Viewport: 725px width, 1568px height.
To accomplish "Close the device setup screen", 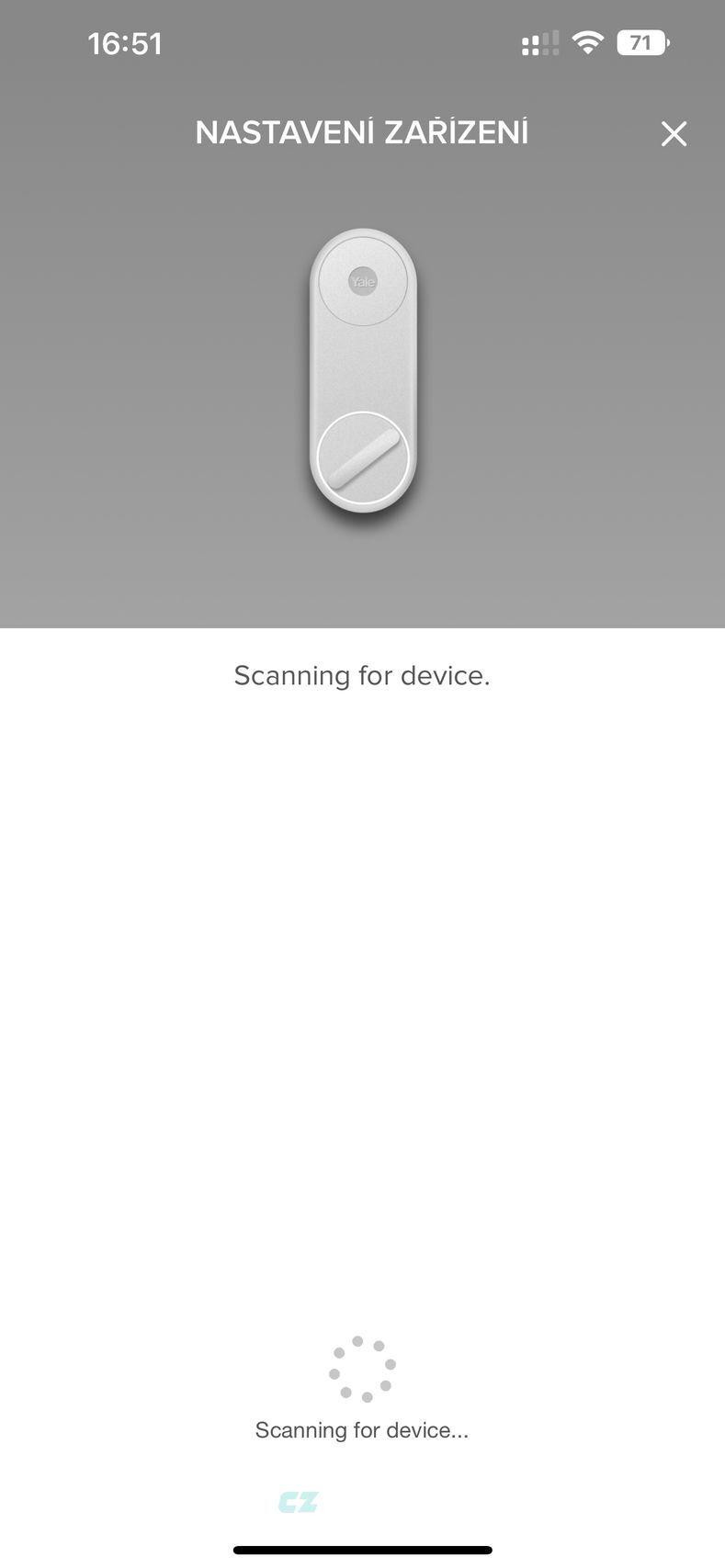I will coord(674,134).
